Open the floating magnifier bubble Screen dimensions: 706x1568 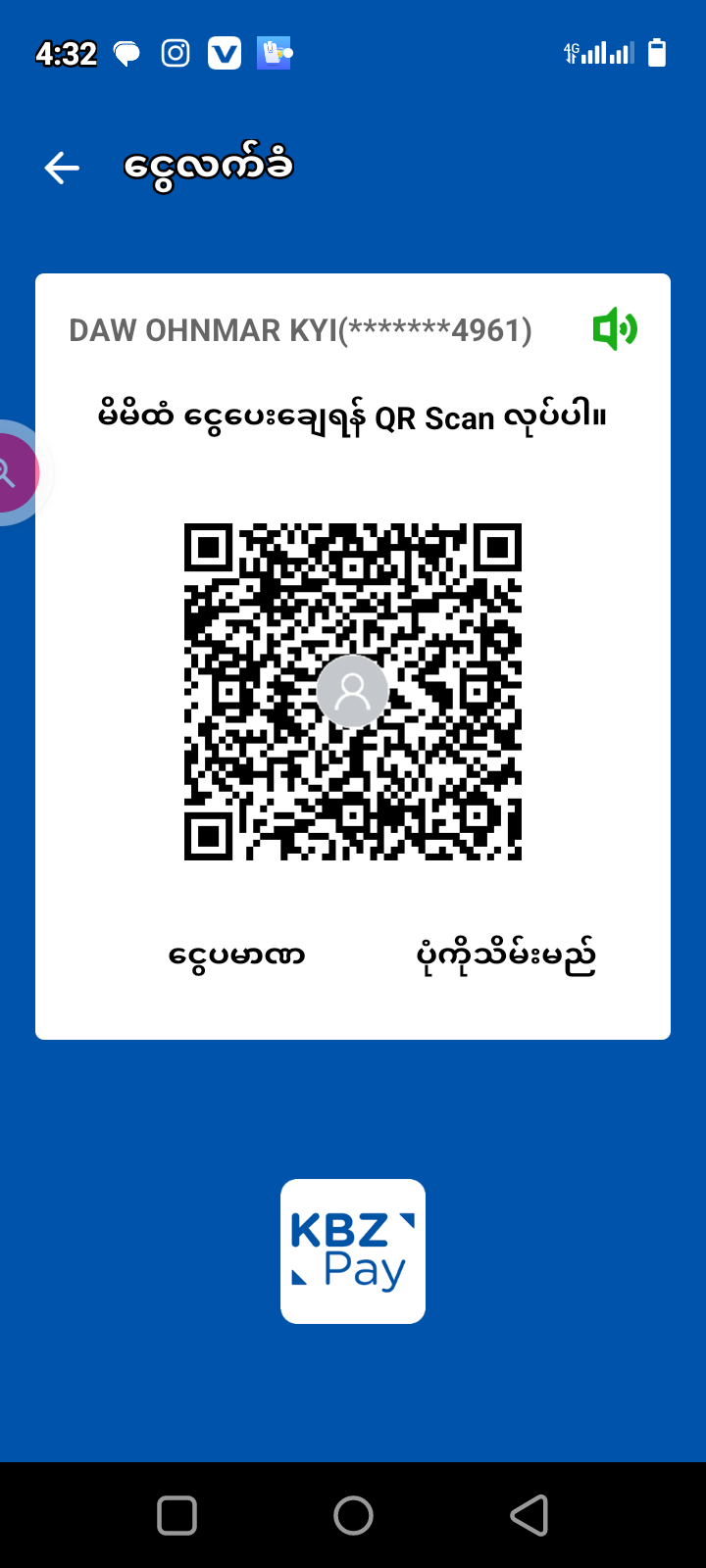click(12, 473)
